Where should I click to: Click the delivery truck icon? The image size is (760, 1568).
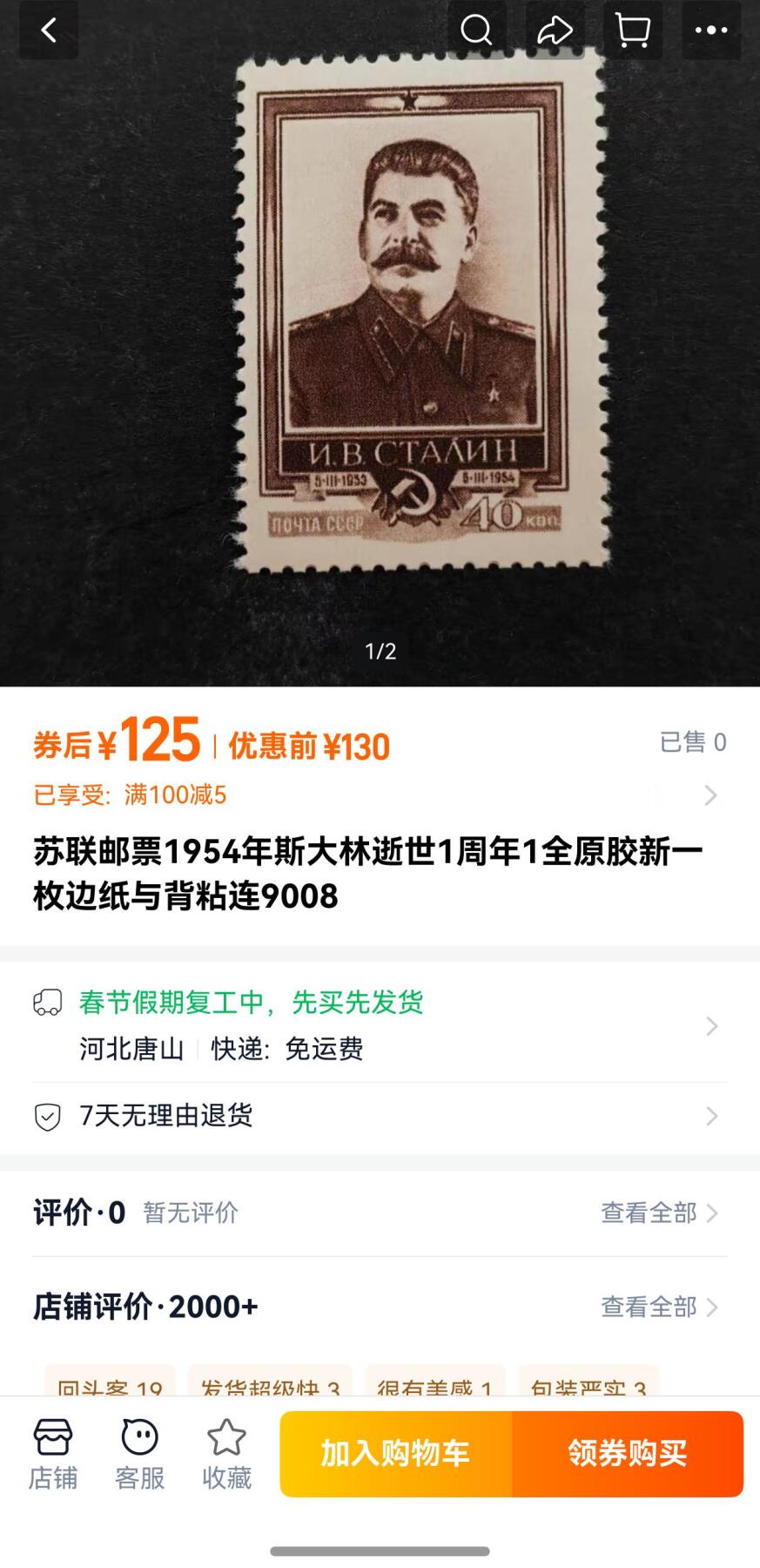(48, 1004)
